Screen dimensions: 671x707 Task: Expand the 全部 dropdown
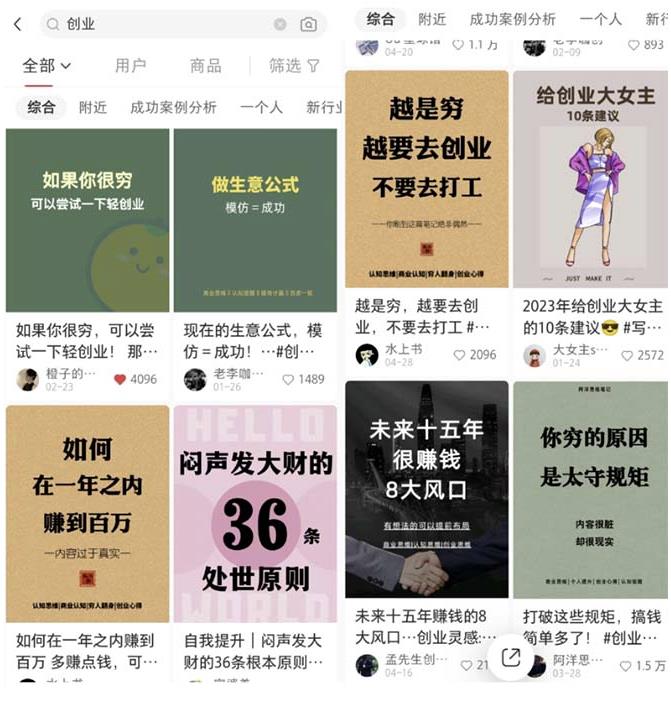point(47,66)
